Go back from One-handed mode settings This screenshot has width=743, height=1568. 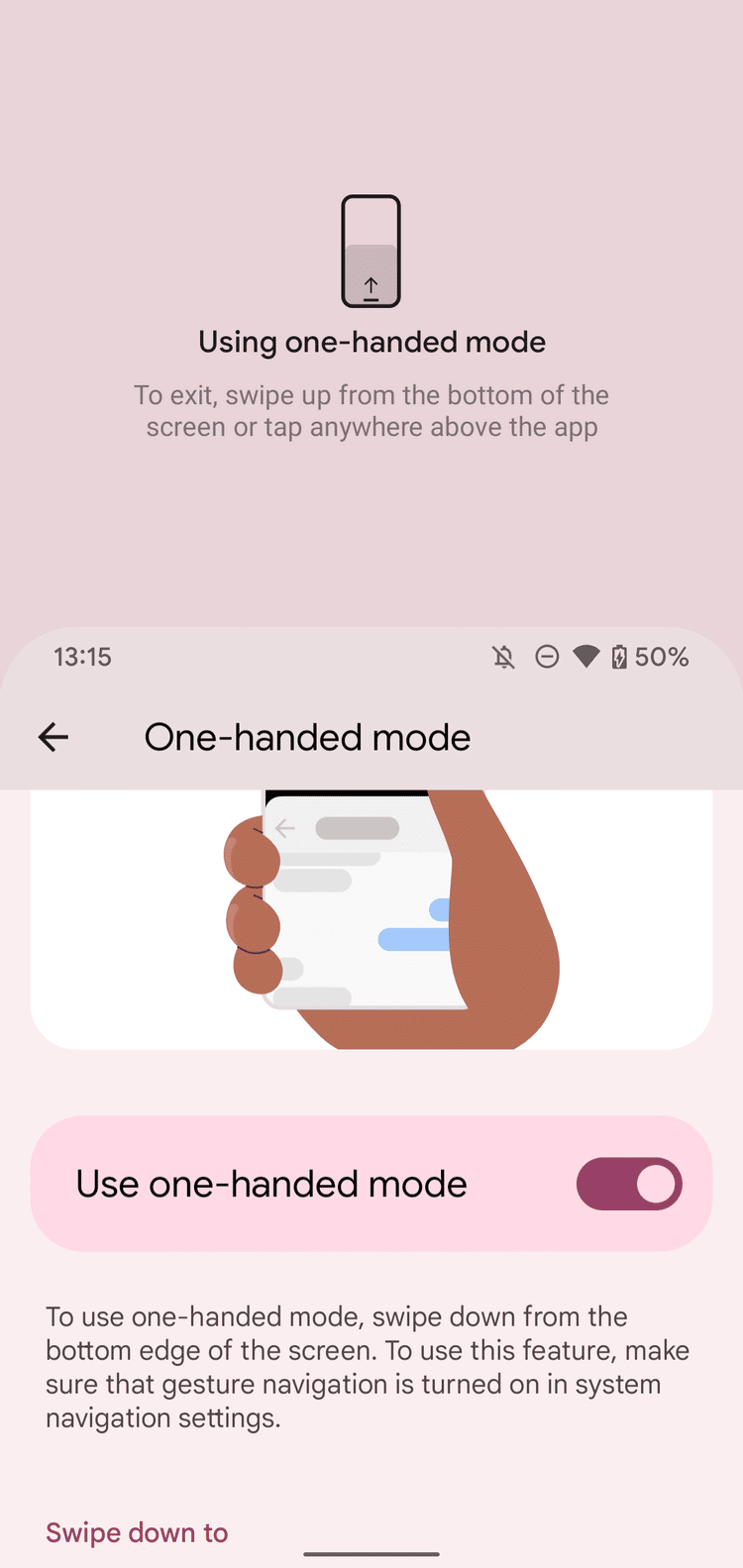[x=53, y=737]
